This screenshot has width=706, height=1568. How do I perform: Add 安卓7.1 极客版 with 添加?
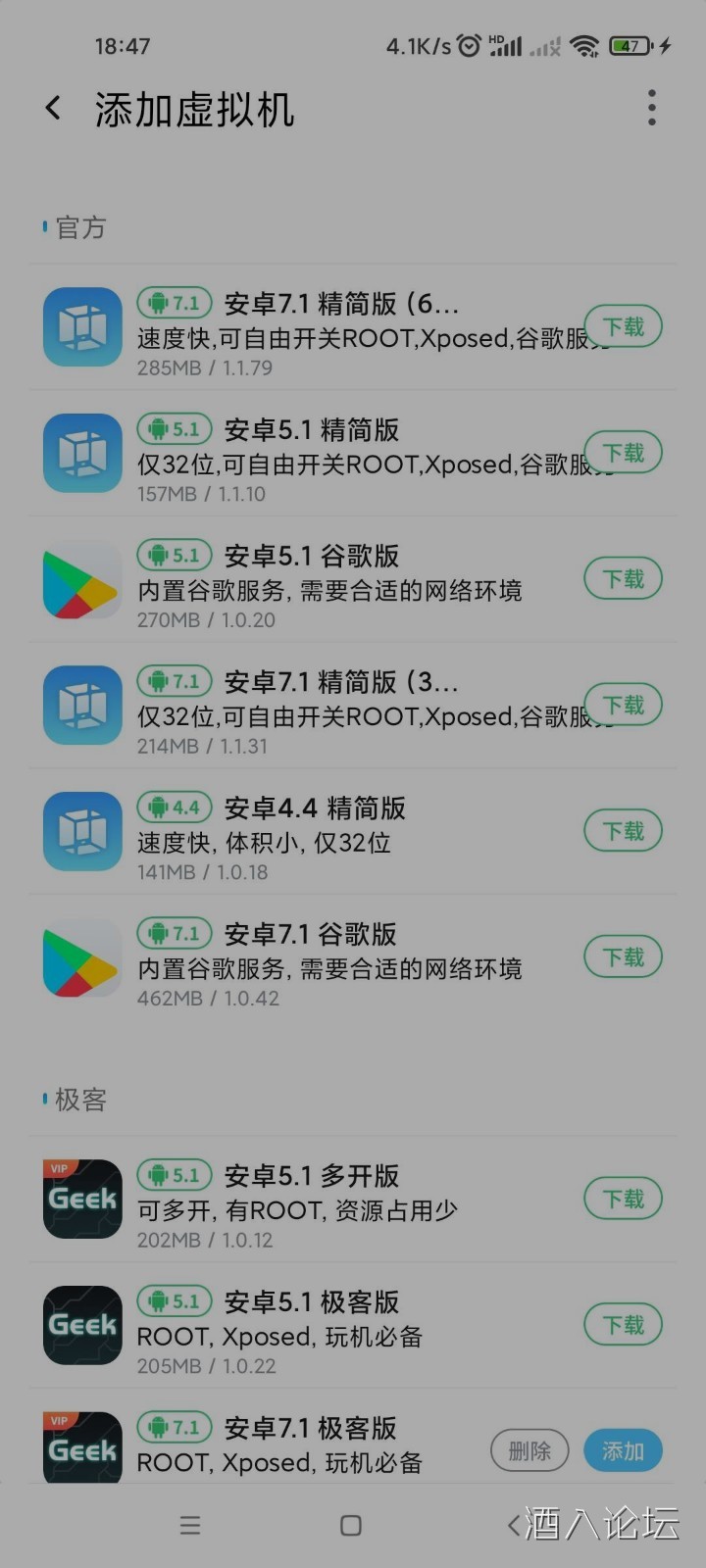pos(624,1450)
